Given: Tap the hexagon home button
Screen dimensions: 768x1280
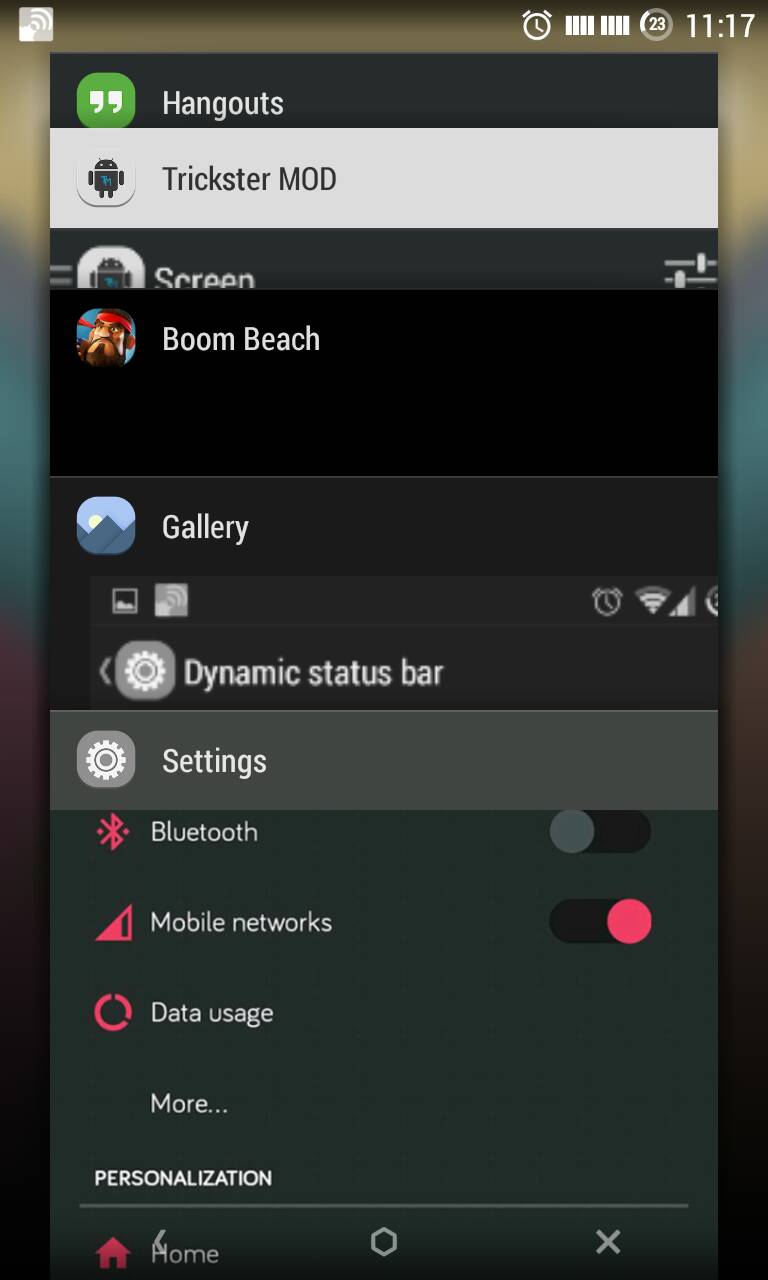Looking at the screenshot, I should [384, 1242].
